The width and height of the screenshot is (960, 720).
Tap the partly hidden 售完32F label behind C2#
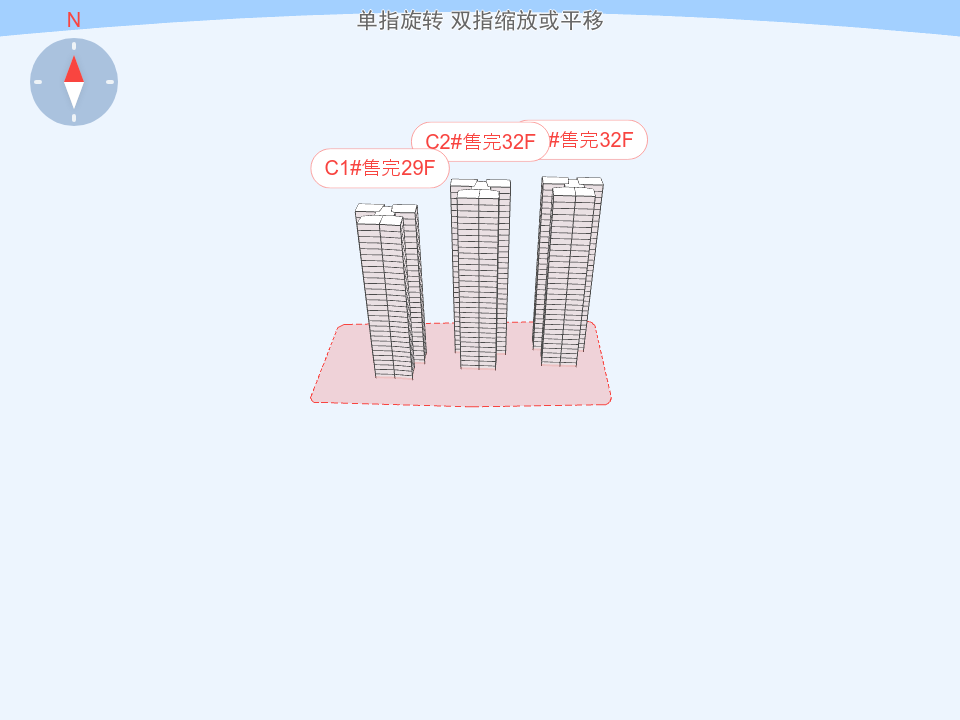pos(600,140)
